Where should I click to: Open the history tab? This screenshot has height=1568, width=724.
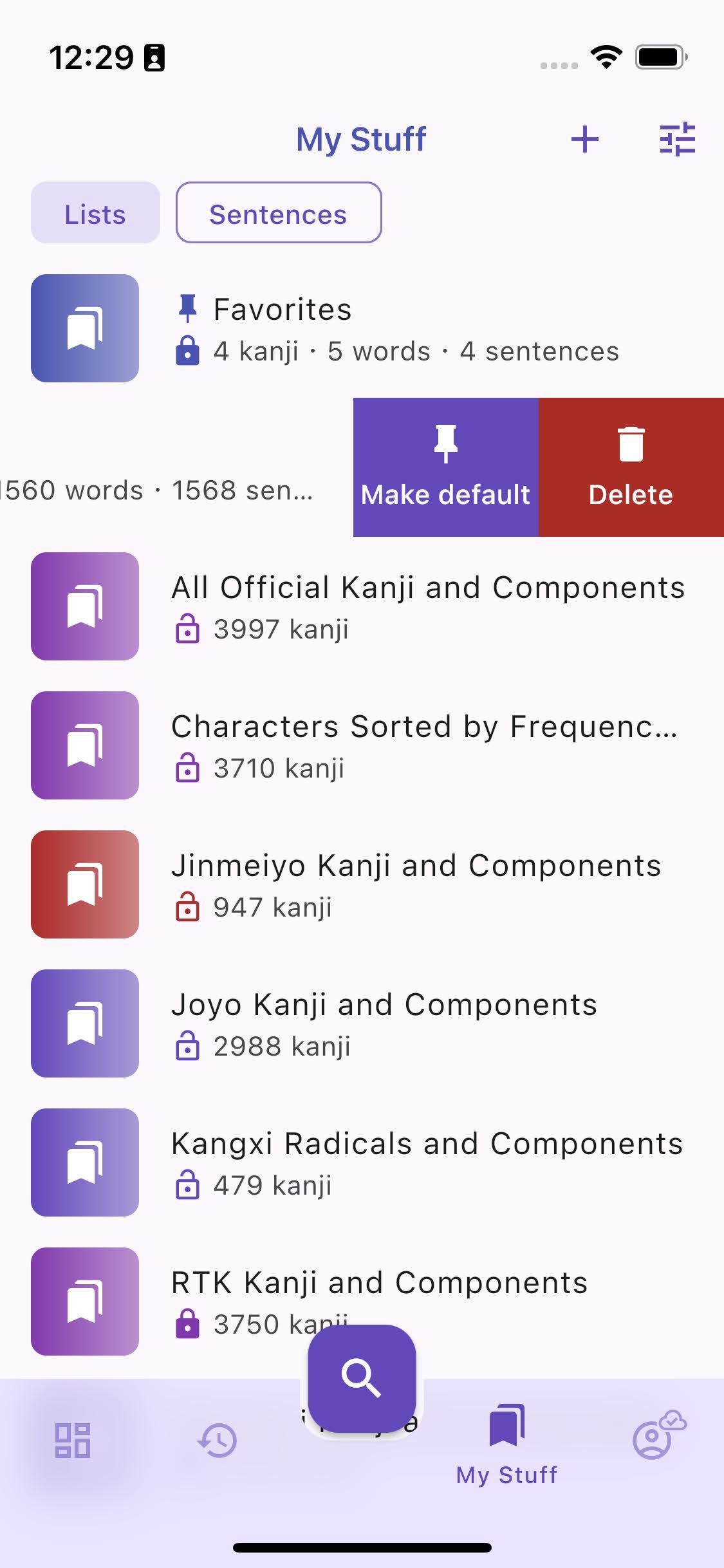(217, 1441)
